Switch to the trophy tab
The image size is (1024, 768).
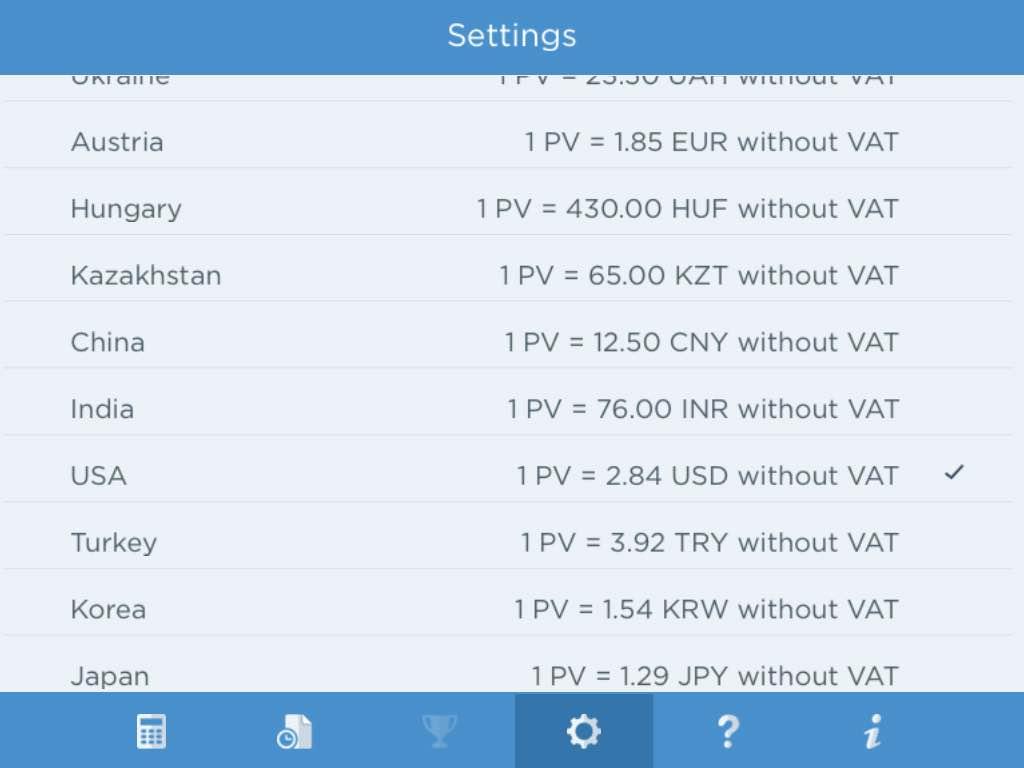click(439, 732)
